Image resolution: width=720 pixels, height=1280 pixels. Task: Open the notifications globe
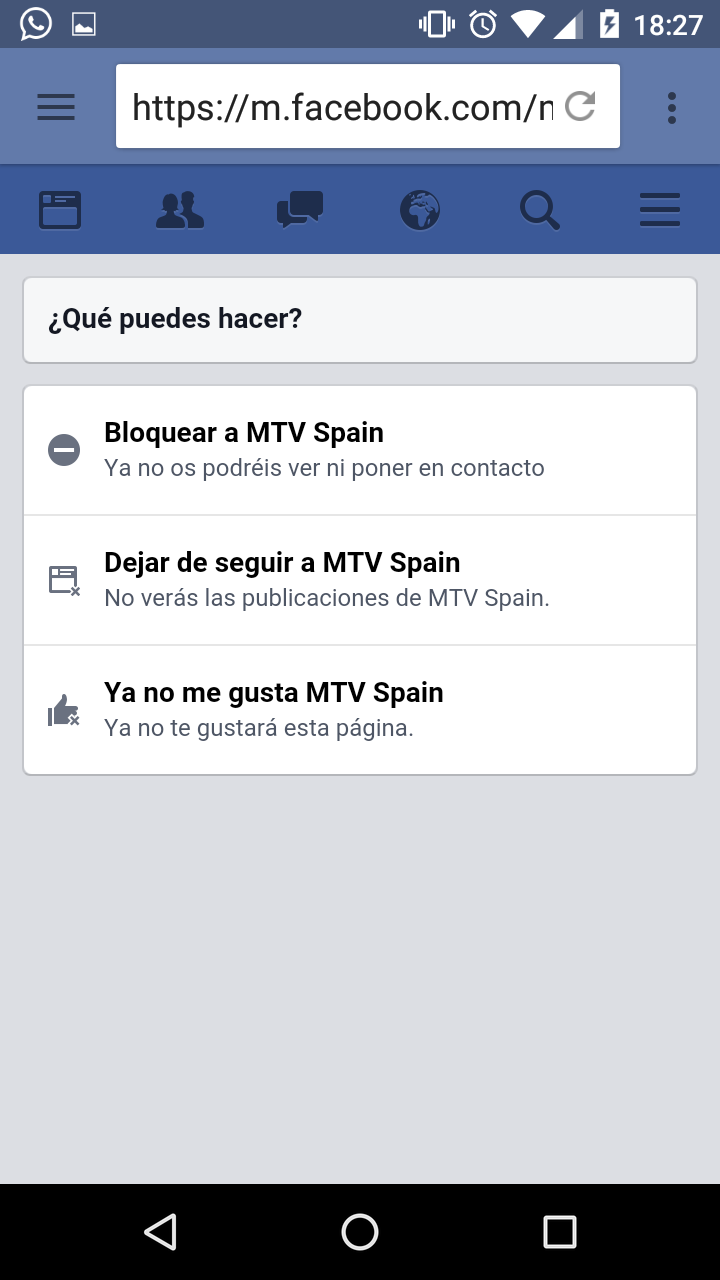click(x=420, y=211)
